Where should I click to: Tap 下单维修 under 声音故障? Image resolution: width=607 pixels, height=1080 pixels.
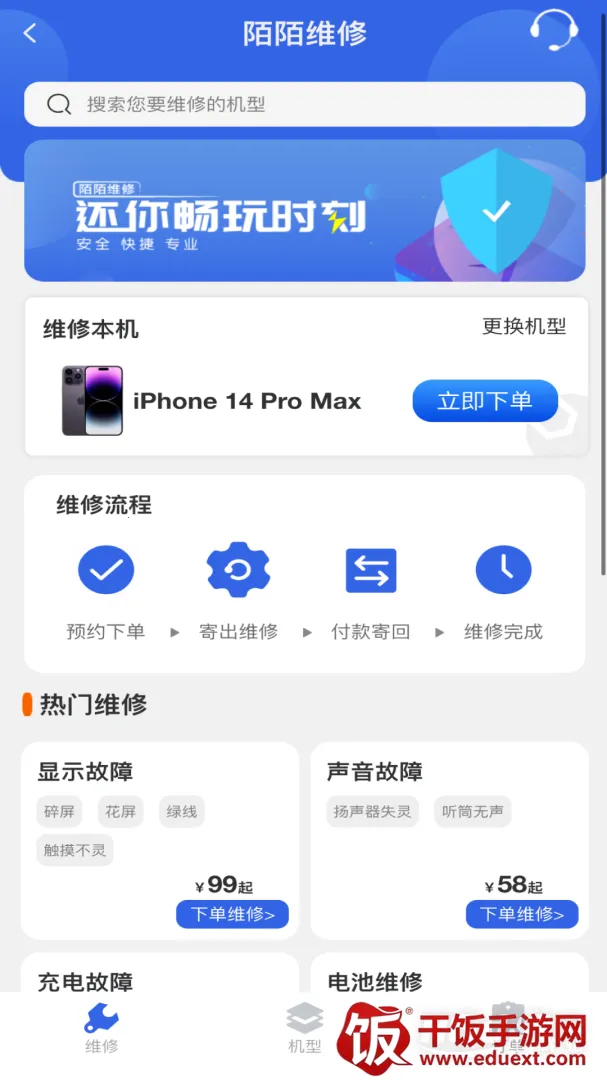(521, 914)
